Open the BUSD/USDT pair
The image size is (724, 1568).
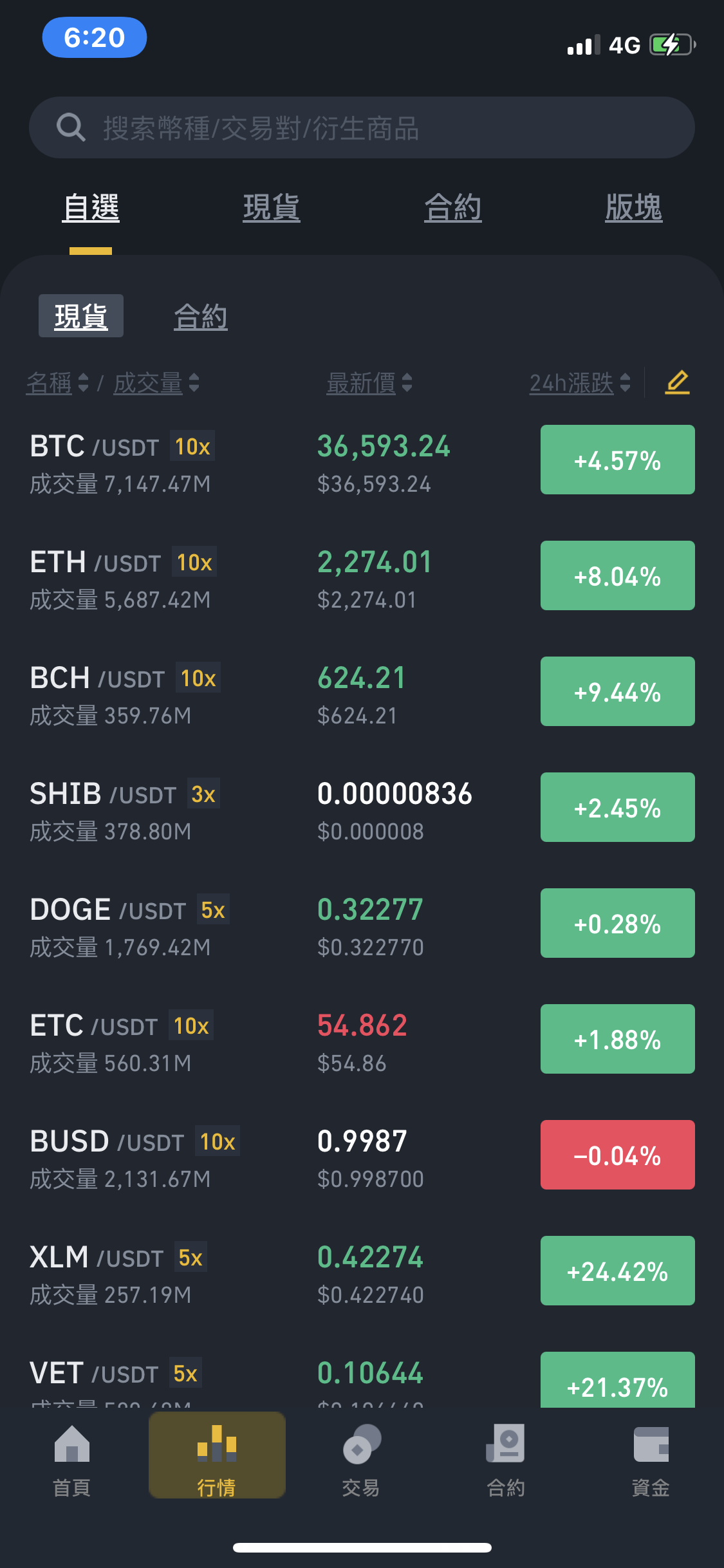(362, 1159)
